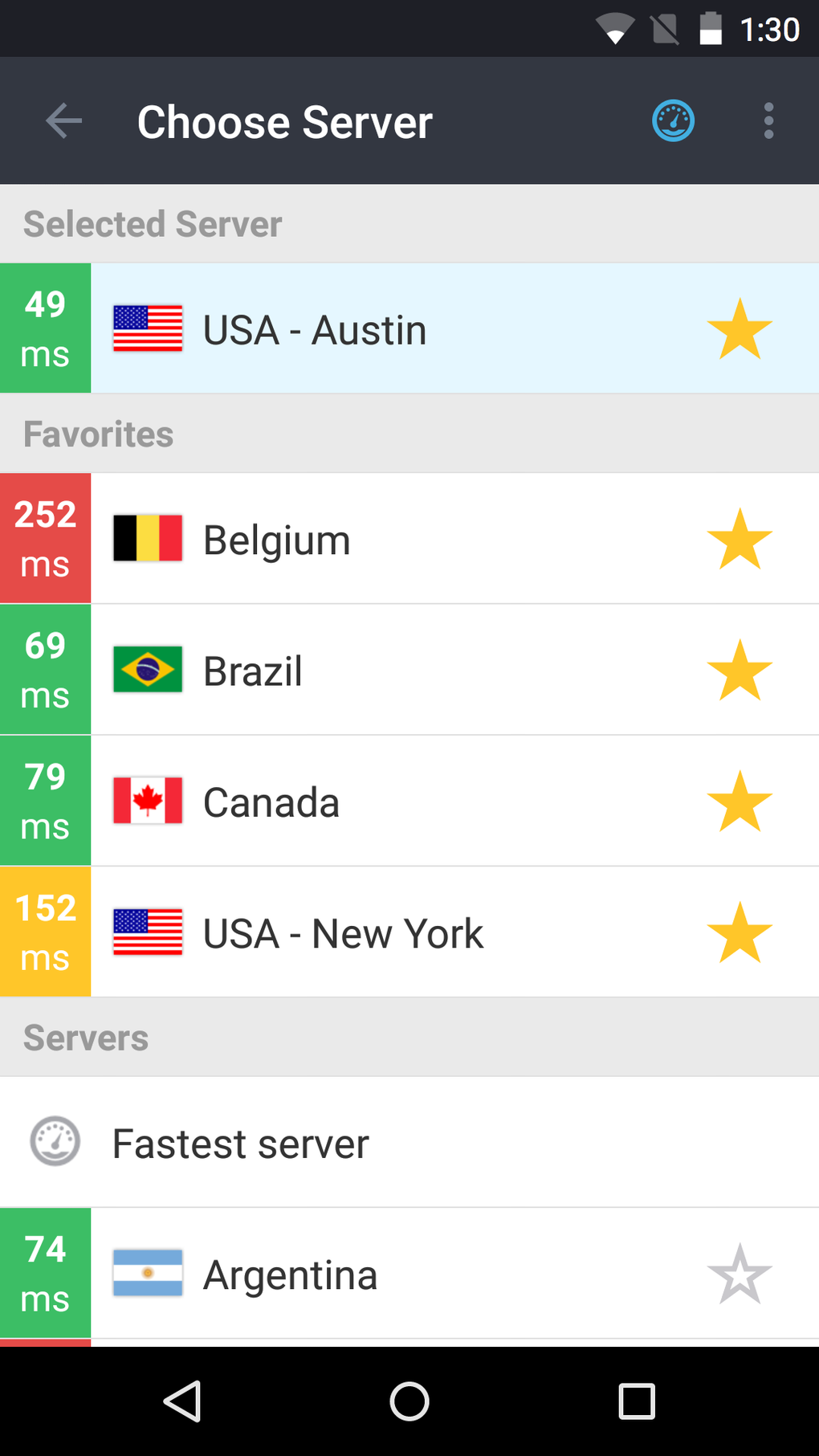Run the server speed test icon
Viewport: 819px width, 1456px height.
[x=673, y=121]
